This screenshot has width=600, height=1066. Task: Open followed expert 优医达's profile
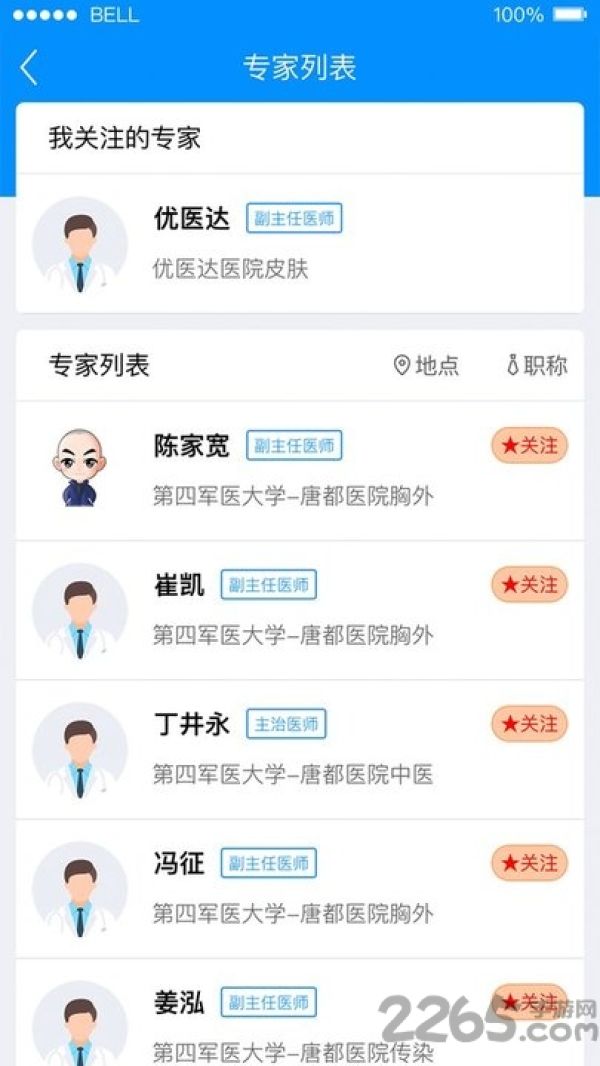300,243
